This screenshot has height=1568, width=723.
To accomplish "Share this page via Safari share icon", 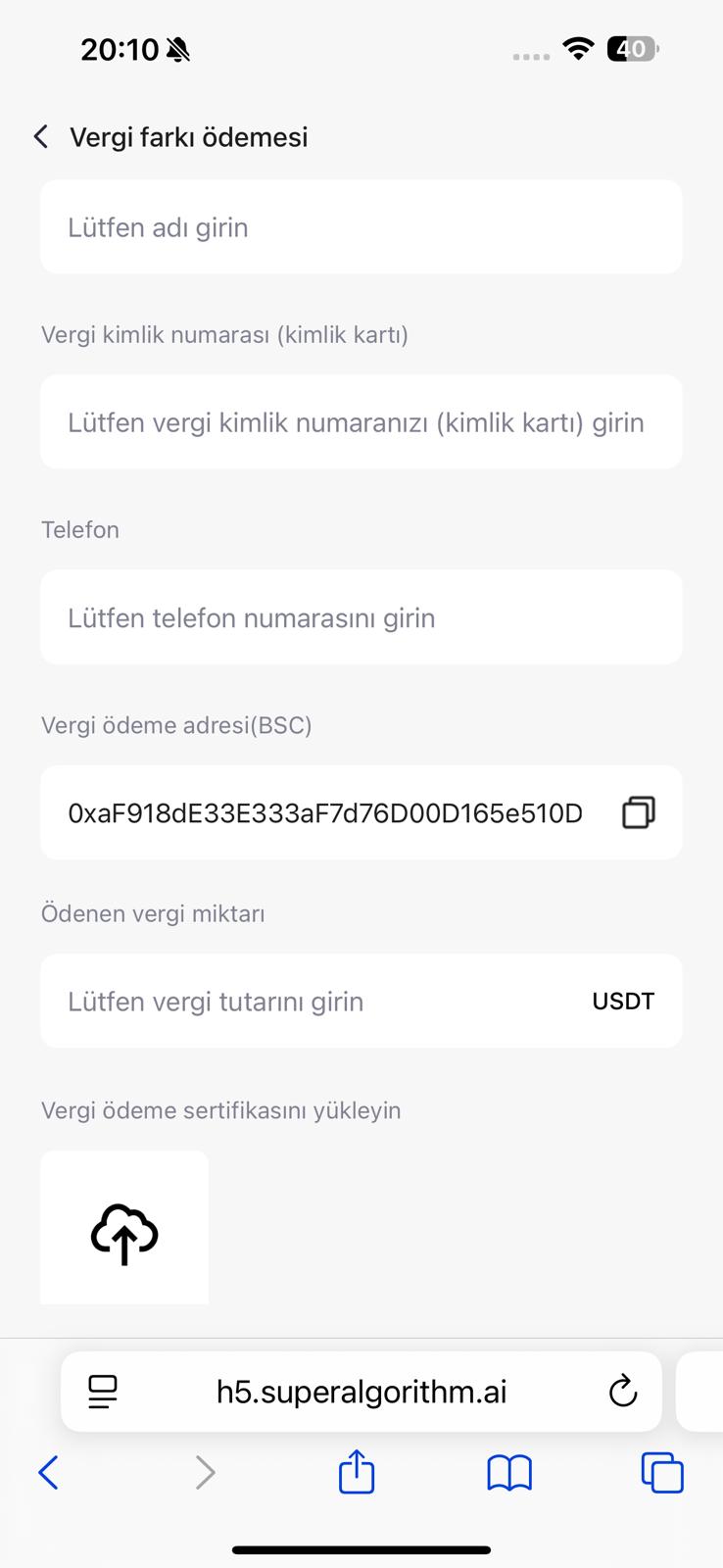I will point(357,1472).
